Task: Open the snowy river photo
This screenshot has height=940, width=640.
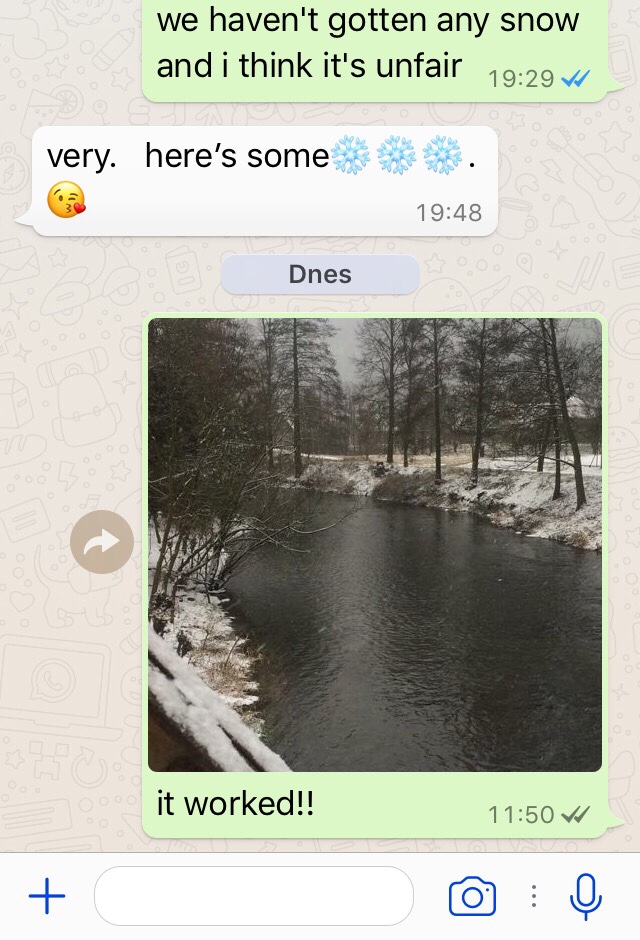Action: click(x=375, y=545)
